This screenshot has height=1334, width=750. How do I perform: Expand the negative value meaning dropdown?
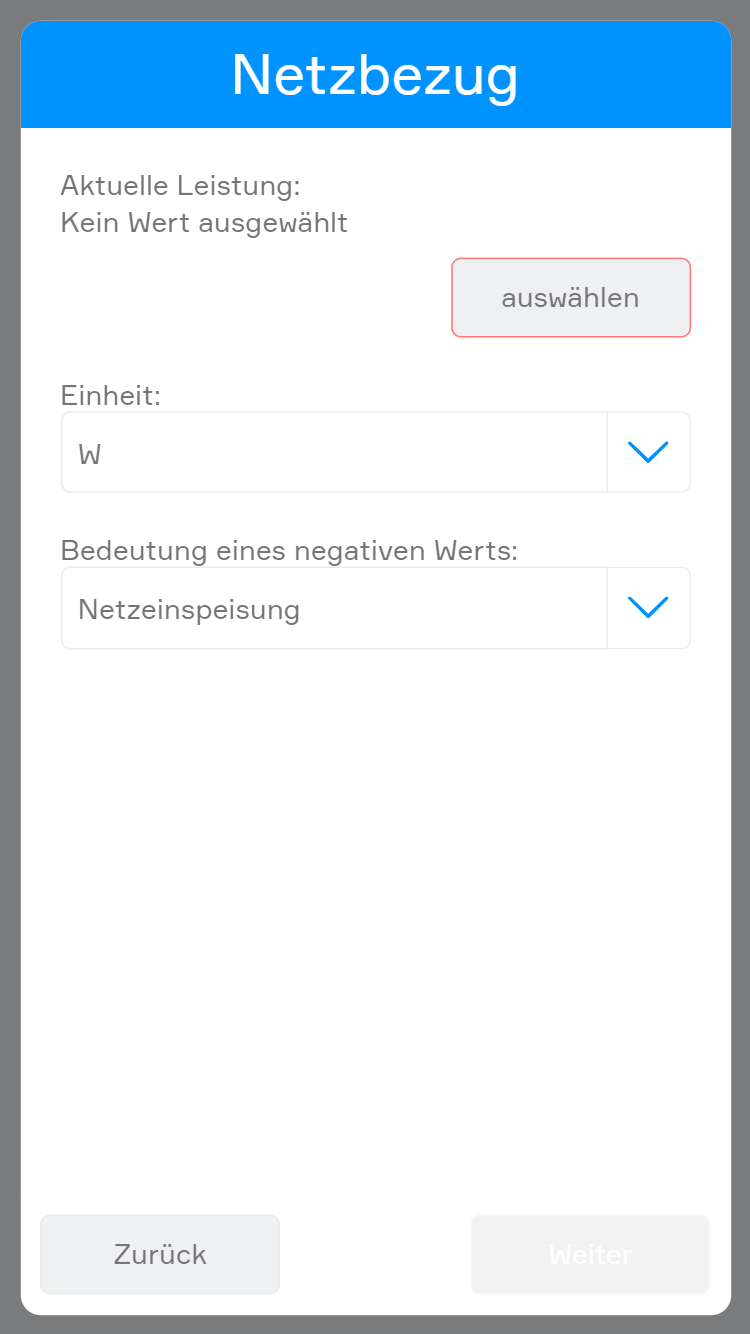pos(648,608)
